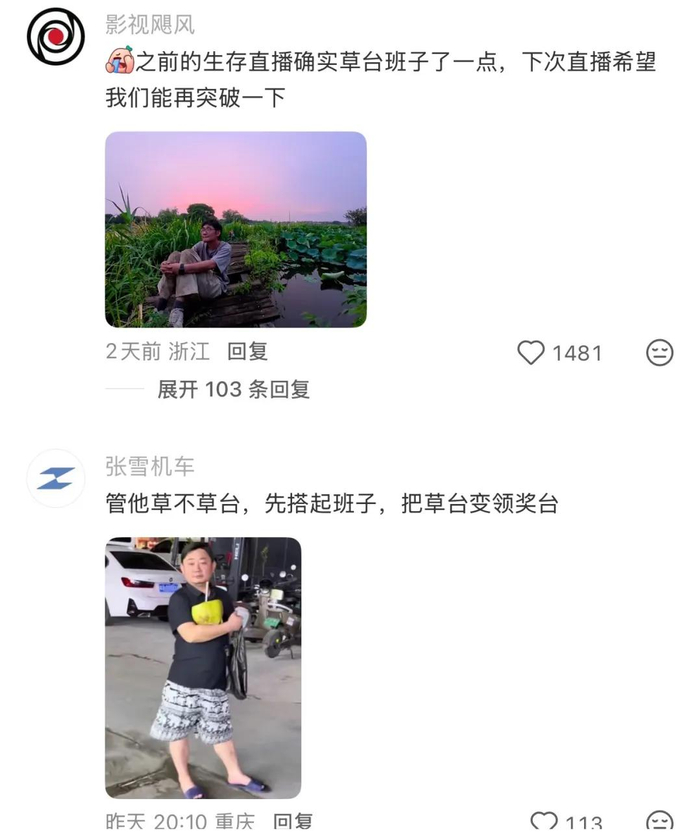700x840 pixels.
Task: Open the 张雪机车 username
Action: coord(150,467)
